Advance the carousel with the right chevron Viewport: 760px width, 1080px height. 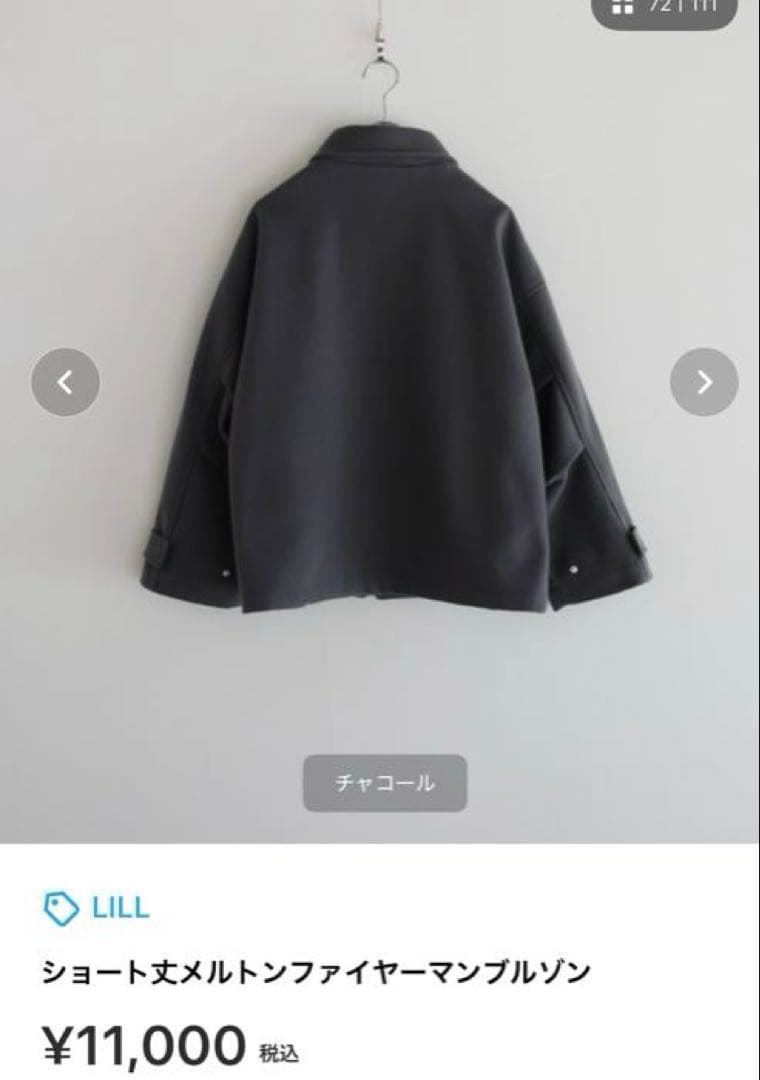(x=703, y=383)
